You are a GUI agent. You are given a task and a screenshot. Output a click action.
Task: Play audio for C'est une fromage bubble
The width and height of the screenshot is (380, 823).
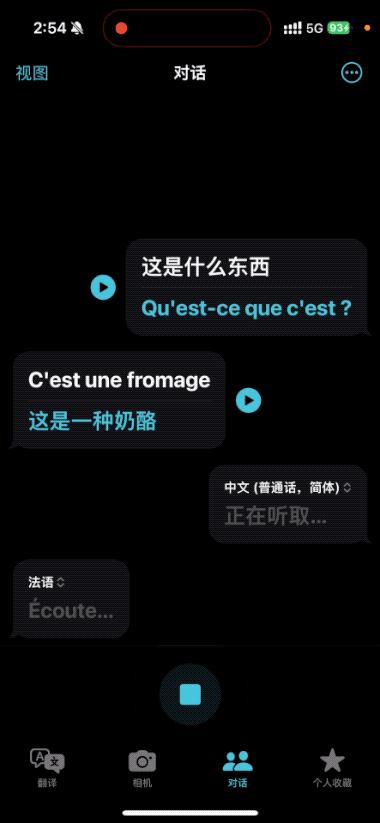[248, 400]
